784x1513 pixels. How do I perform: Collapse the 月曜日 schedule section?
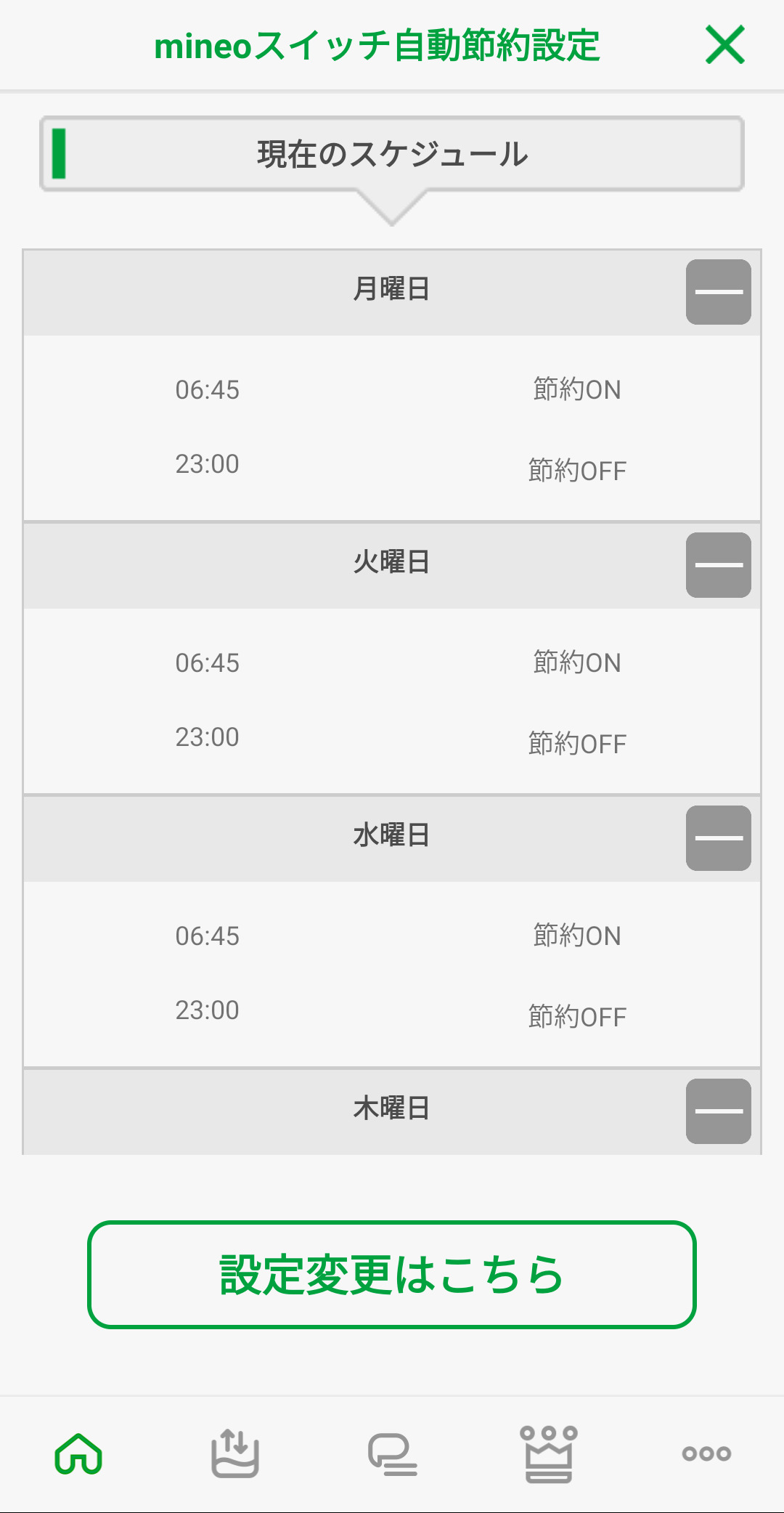[718, 292]
